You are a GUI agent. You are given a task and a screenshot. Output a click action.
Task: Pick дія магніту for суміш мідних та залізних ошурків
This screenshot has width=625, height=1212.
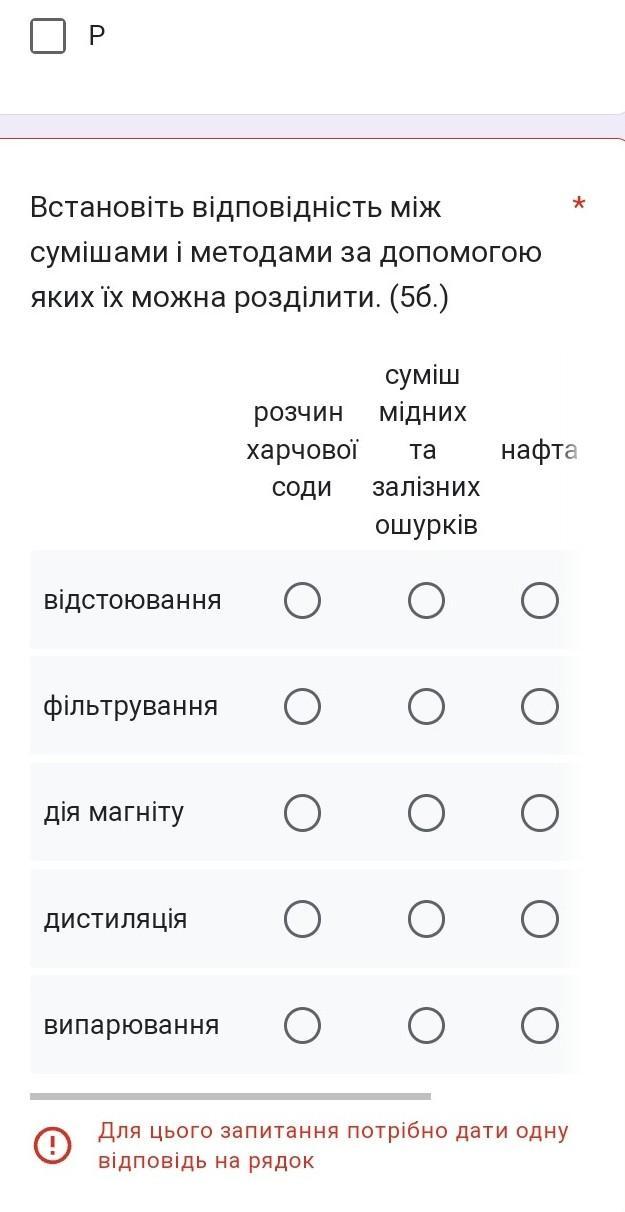[426, 813]
